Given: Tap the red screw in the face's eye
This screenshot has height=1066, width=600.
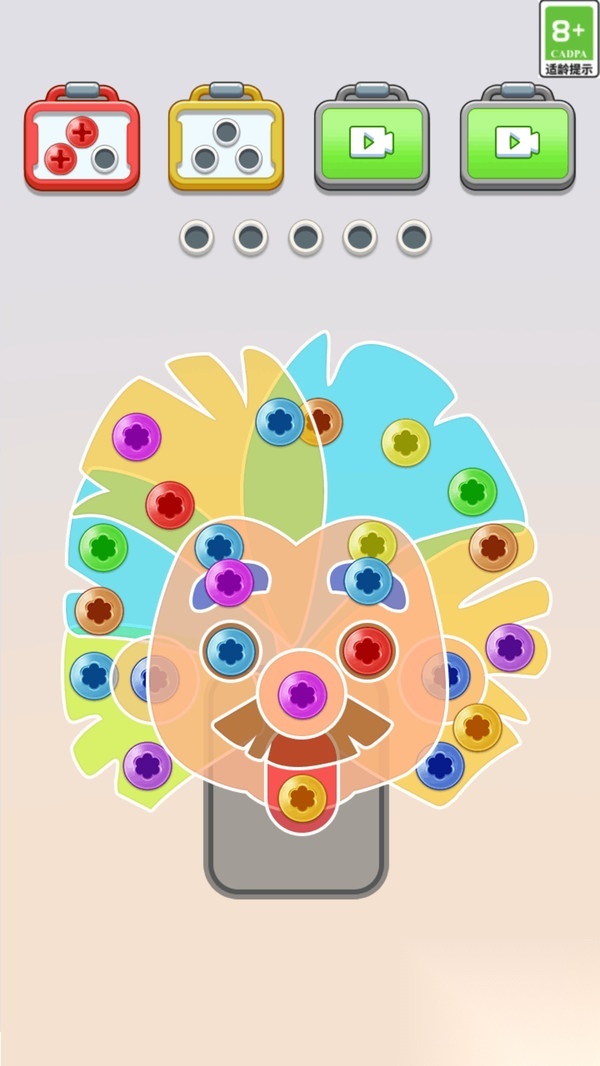Looking at the screenshot, I should coord(367,650).
